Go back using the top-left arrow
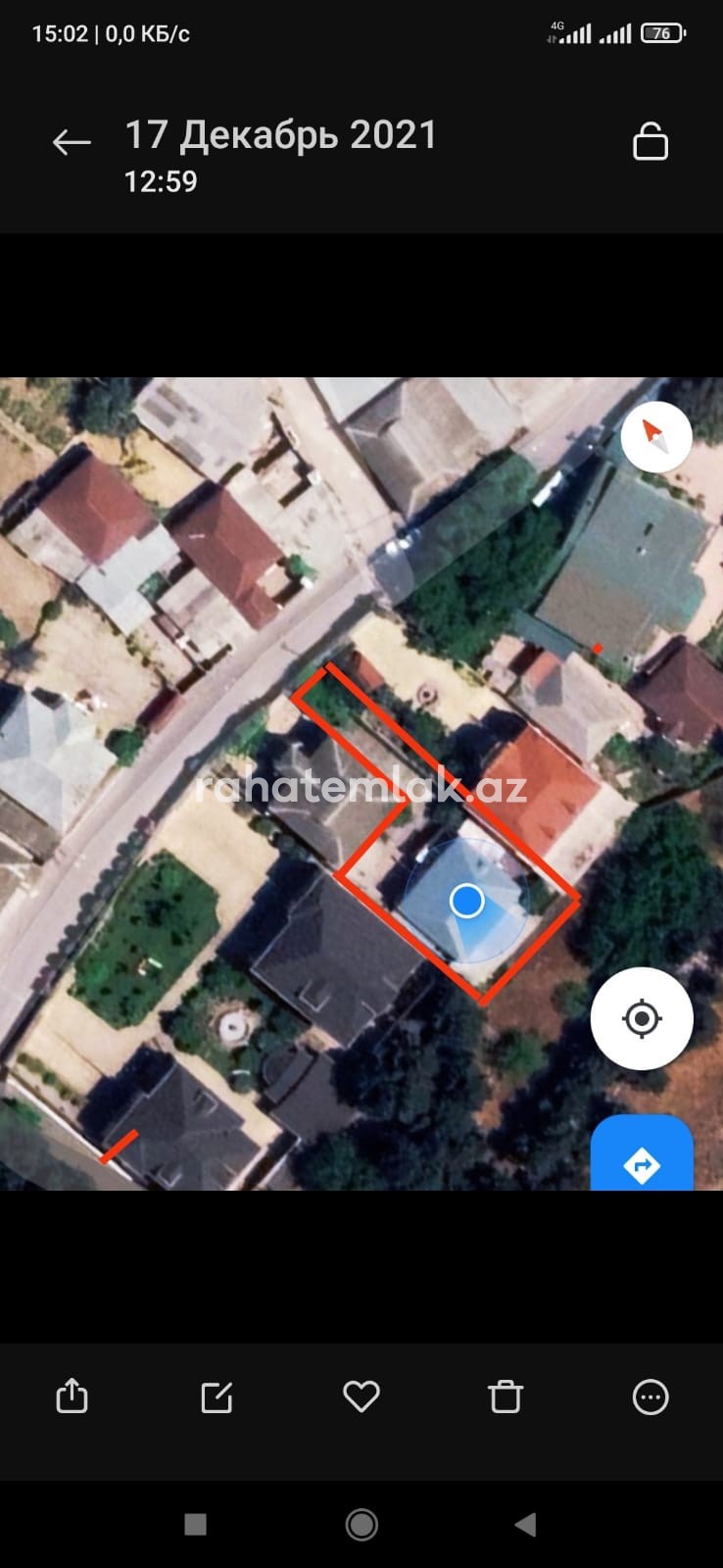 pyautogui.click(x=72, y=143)
